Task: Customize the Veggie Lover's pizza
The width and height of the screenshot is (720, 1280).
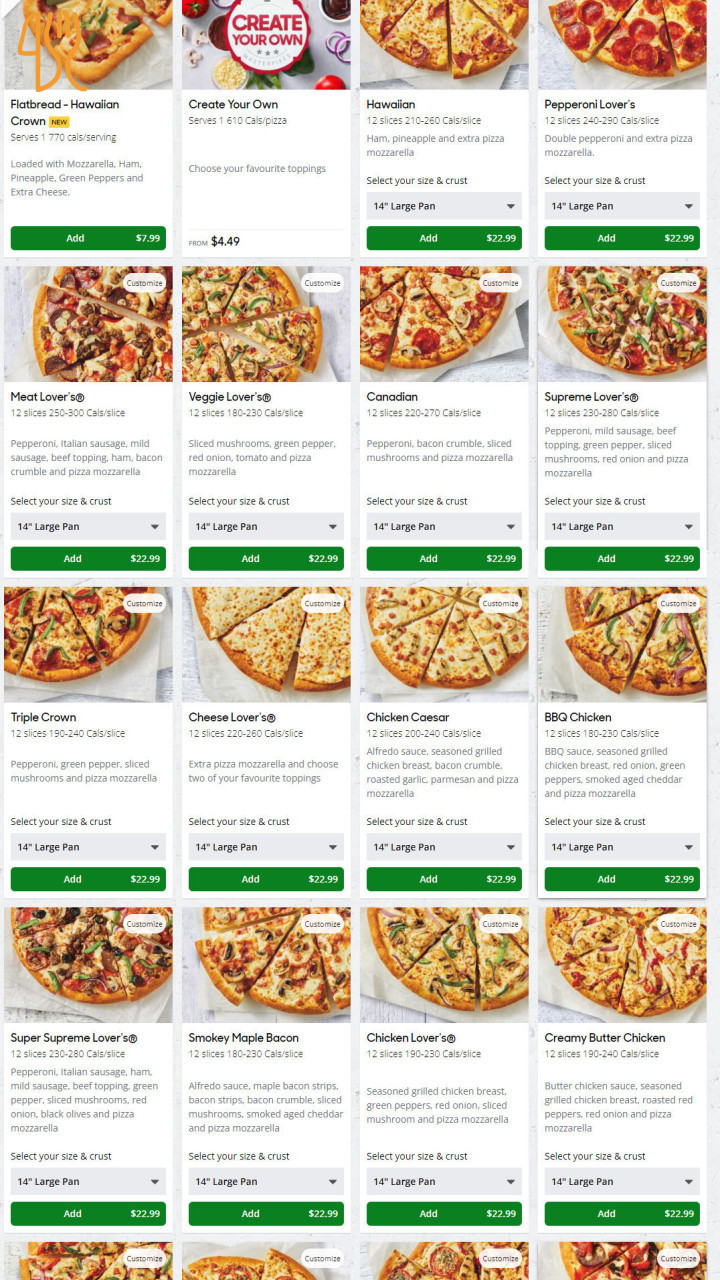Action: click(322, 283)
